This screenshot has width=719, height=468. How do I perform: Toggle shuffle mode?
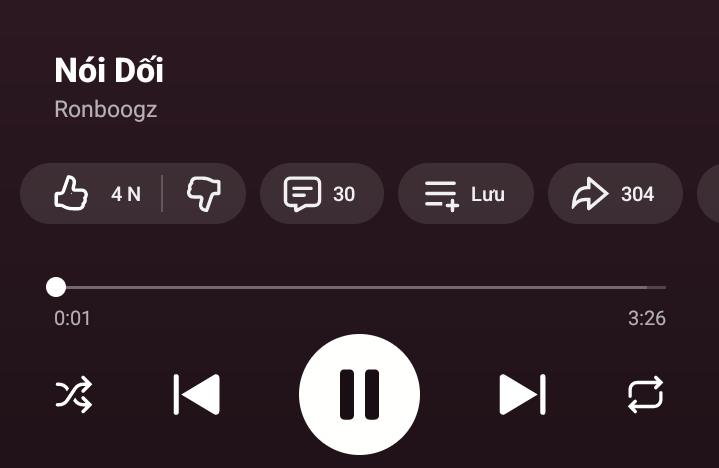73,394
